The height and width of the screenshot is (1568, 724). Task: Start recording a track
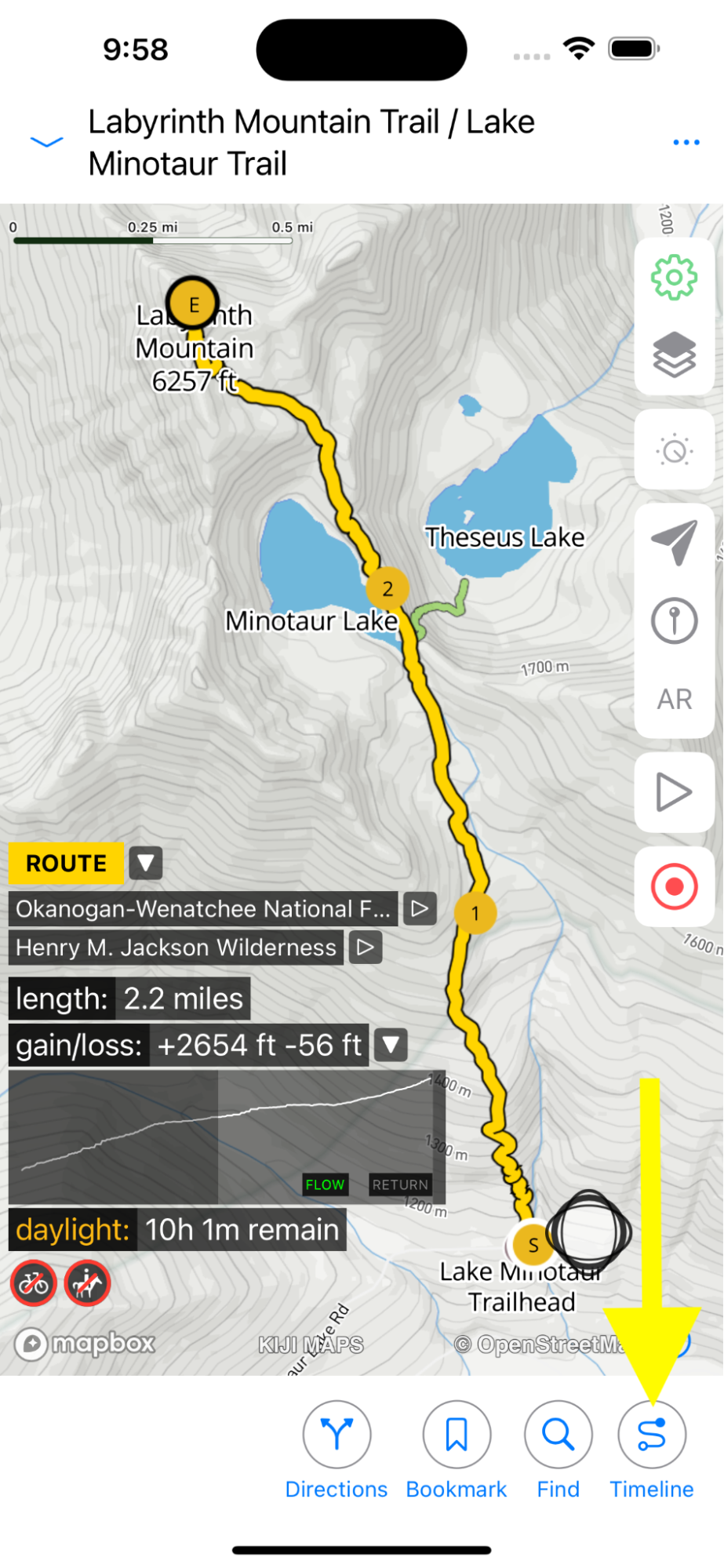click(x=674, y=886)
